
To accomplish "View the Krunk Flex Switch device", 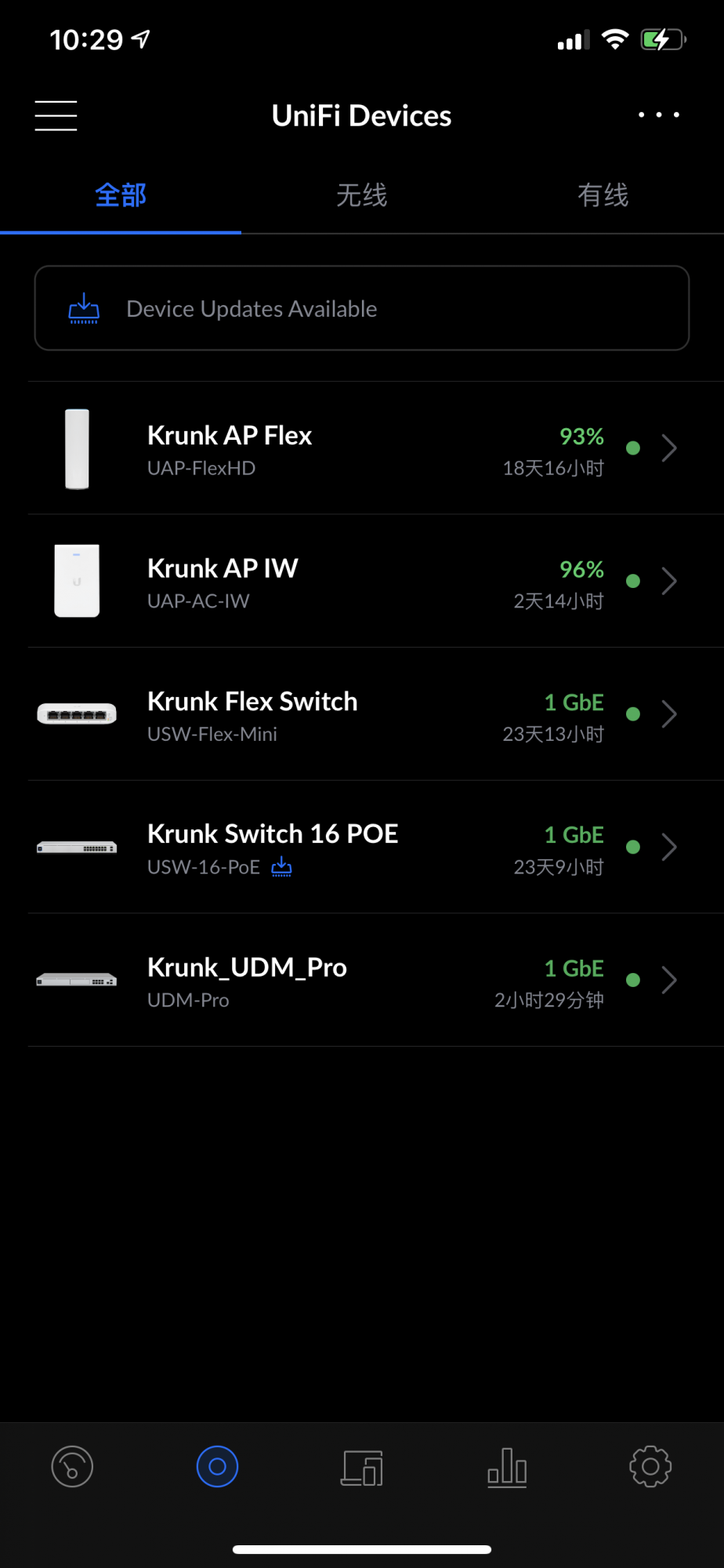I will pyautogui.click(x=361, y=714).
